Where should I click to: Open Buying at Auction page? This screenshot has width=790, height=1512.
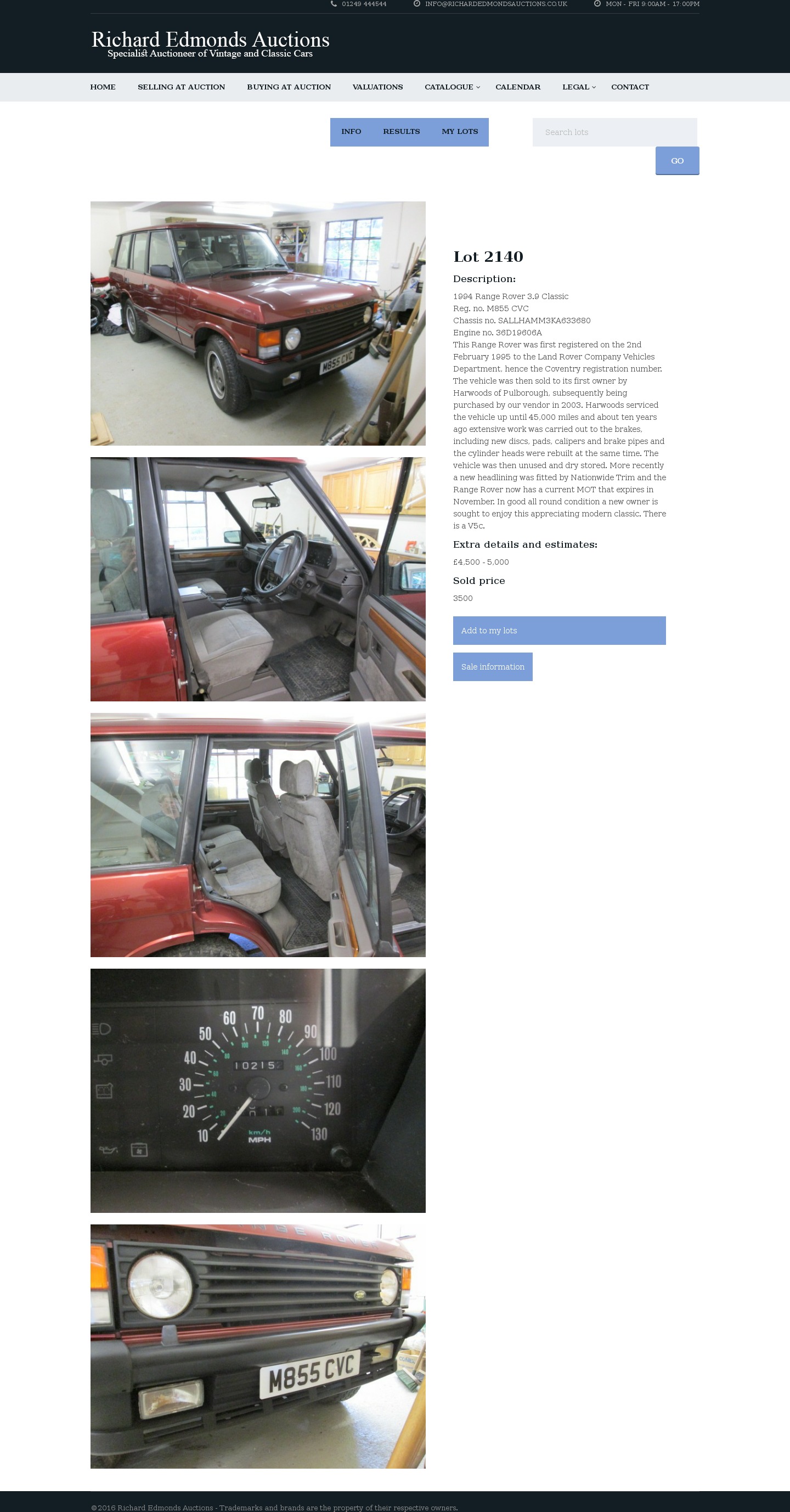[288, 87]
